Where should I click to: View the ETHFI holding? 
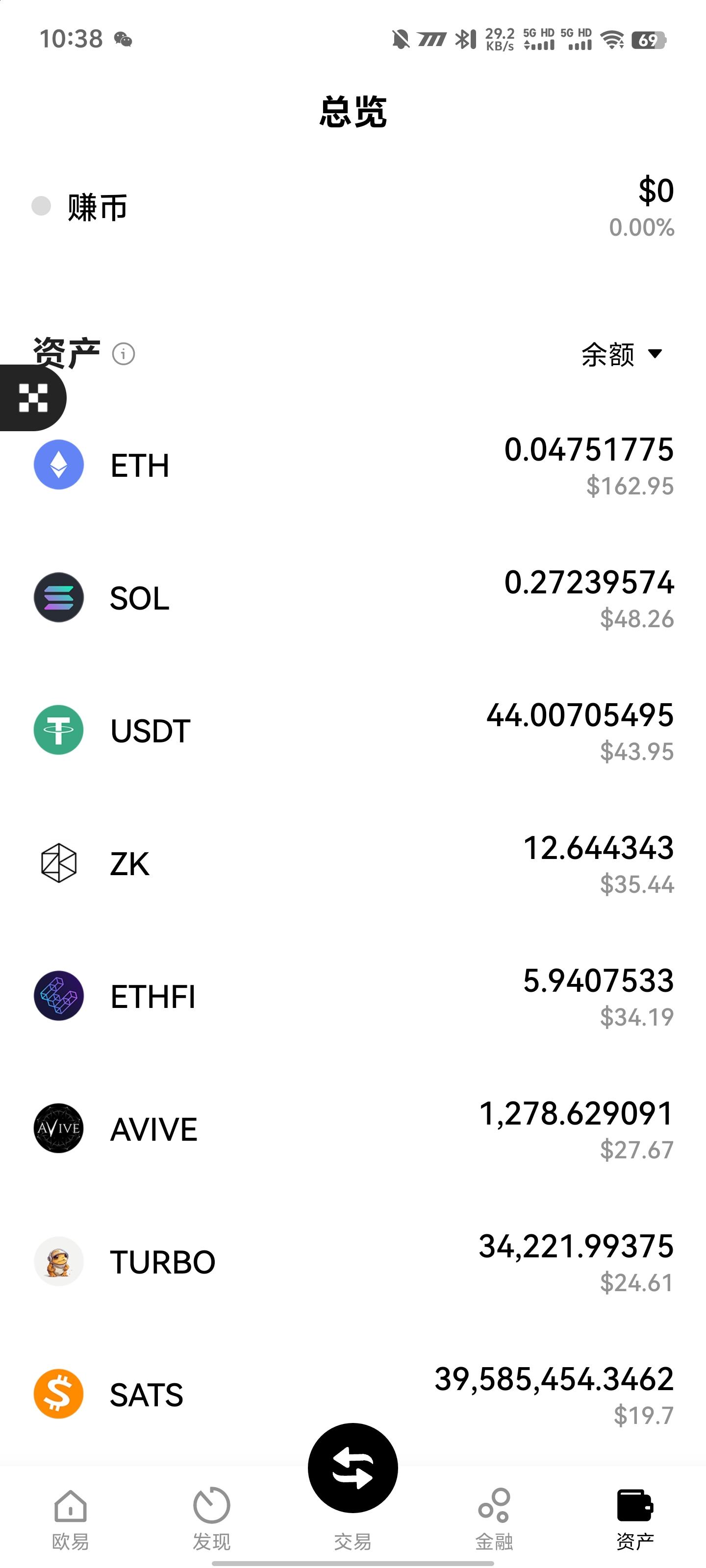[x=353, y=997]
